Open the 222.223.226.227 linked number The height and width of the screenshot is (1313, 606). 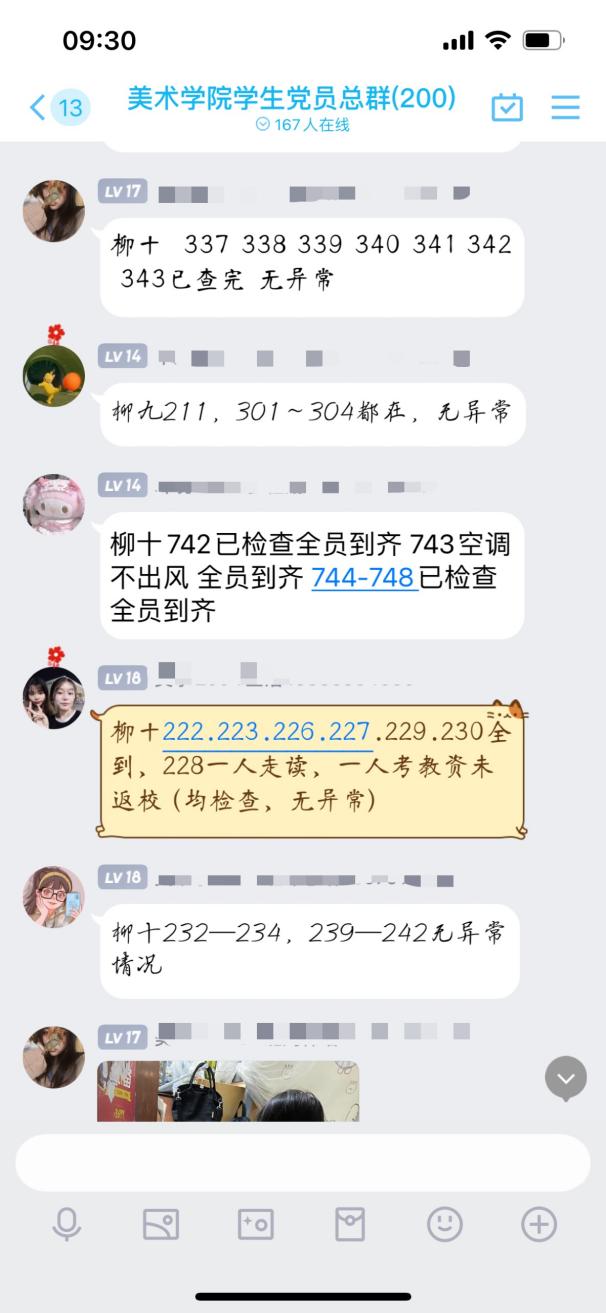click(x=267, y=732)
